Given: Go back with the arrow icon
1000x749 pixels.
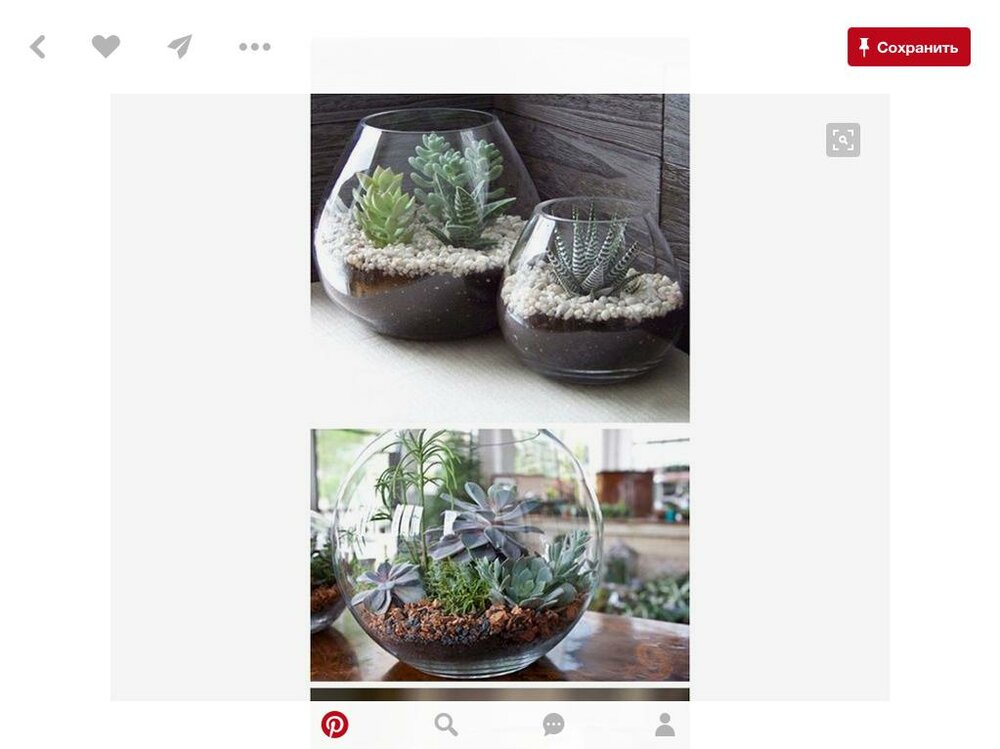Looking at the screenshot, I should tap(38, 46).
